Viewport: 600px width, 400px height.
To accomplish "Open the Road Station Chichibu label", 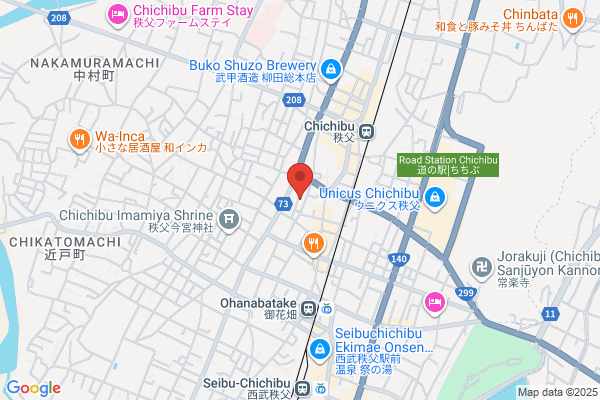I will 448,165.
